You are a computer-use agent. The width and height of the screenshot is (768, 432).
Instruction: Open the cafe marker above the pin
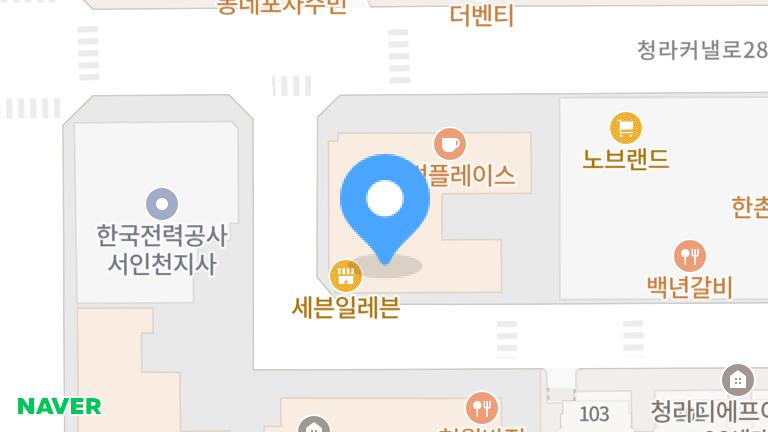450,144
